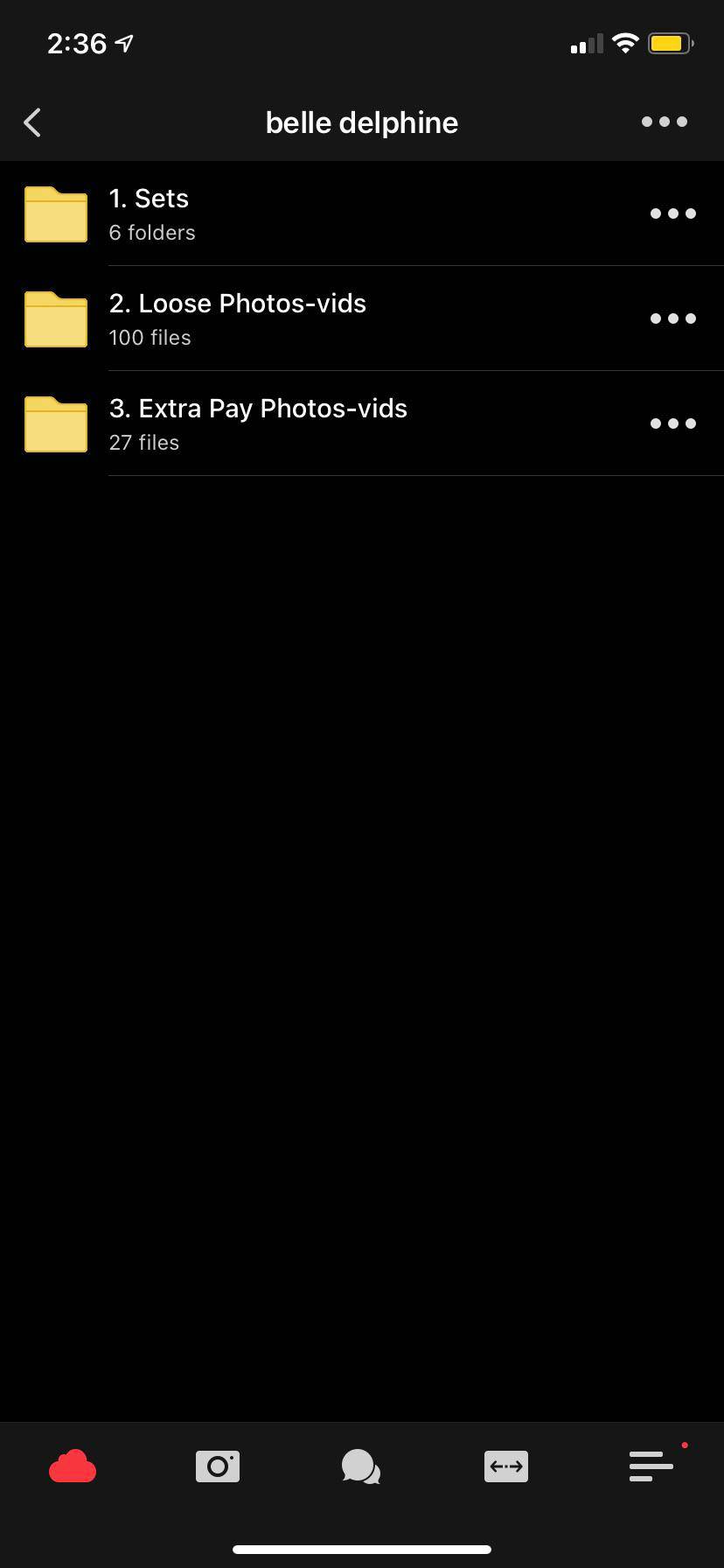Go back to the previous folder
The height and width of the screenshot is (1568, 724).
coord(33,122)
